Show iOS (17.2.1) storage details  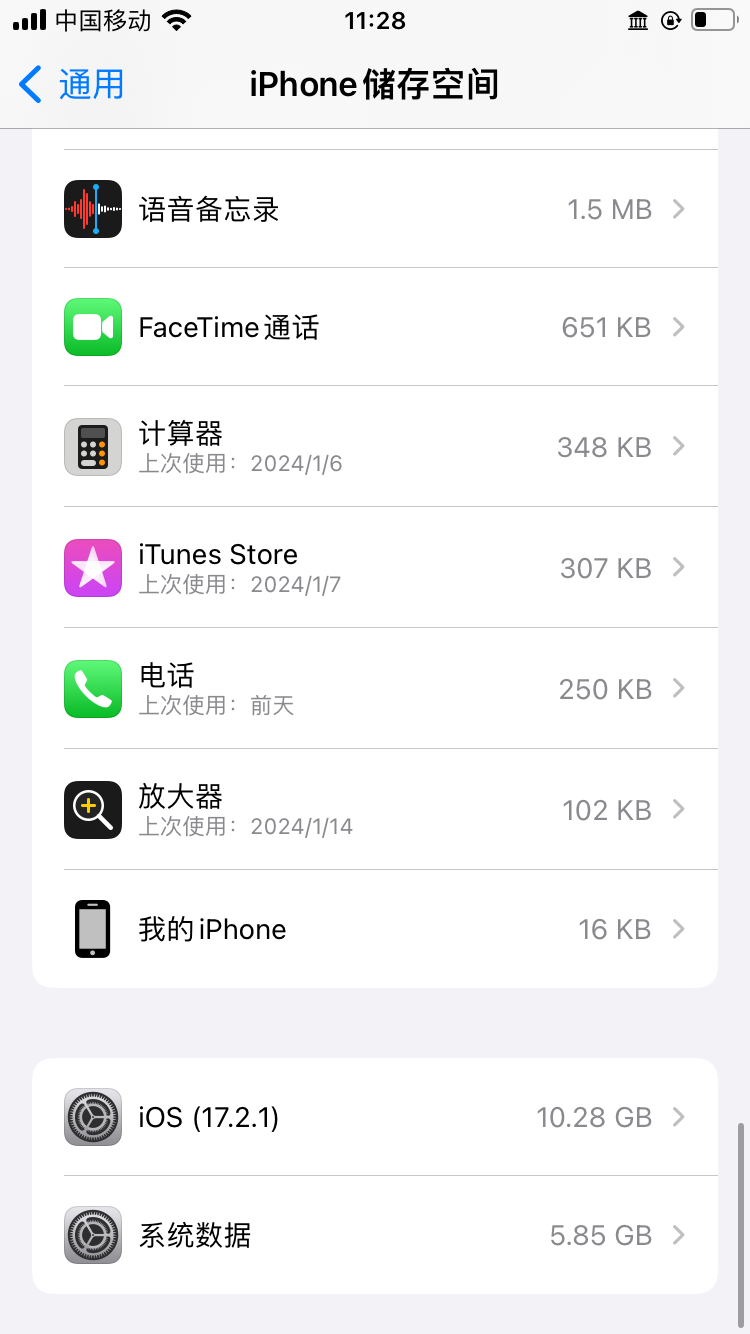click(x=375, y=1117)
